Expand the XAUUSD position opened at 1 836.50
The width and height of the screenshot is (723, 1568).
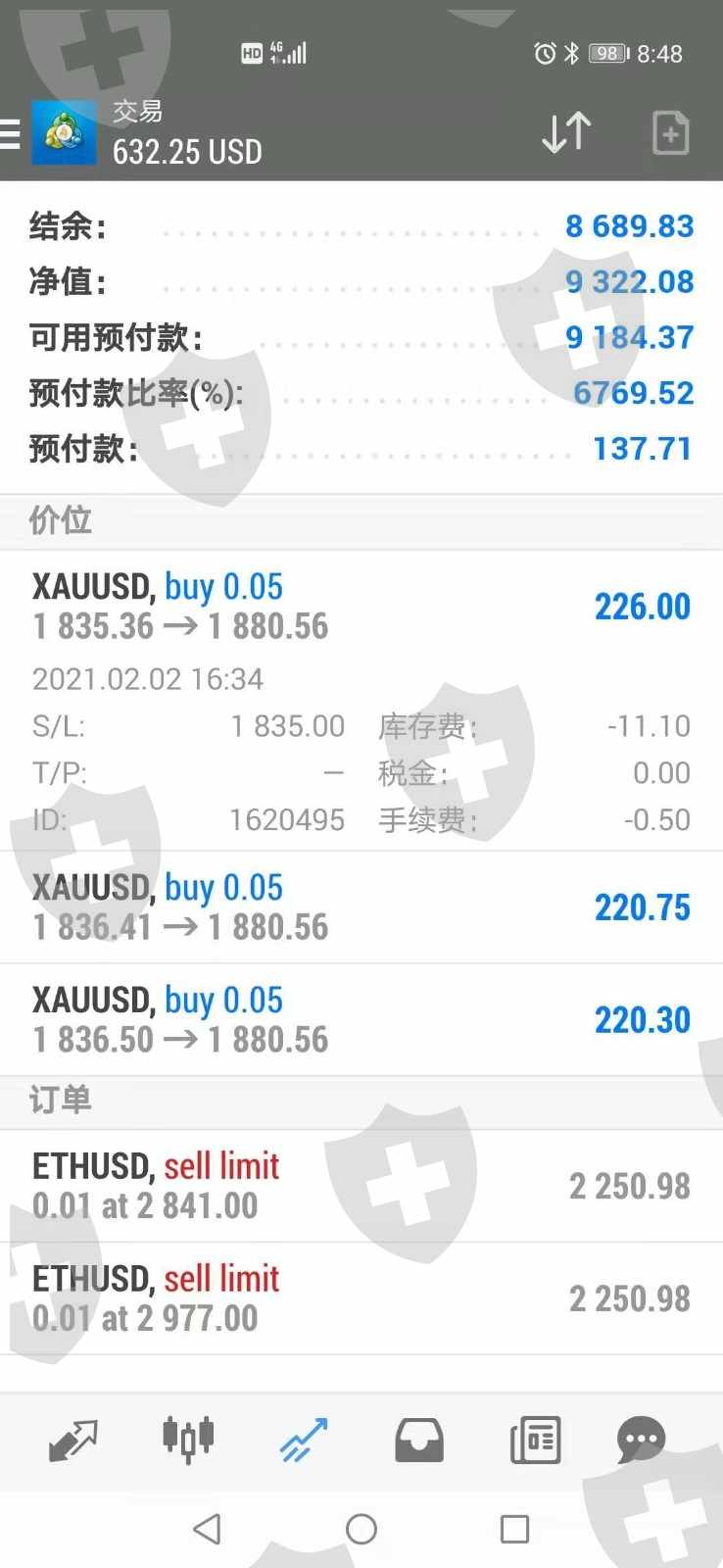tap(361, 1020)
